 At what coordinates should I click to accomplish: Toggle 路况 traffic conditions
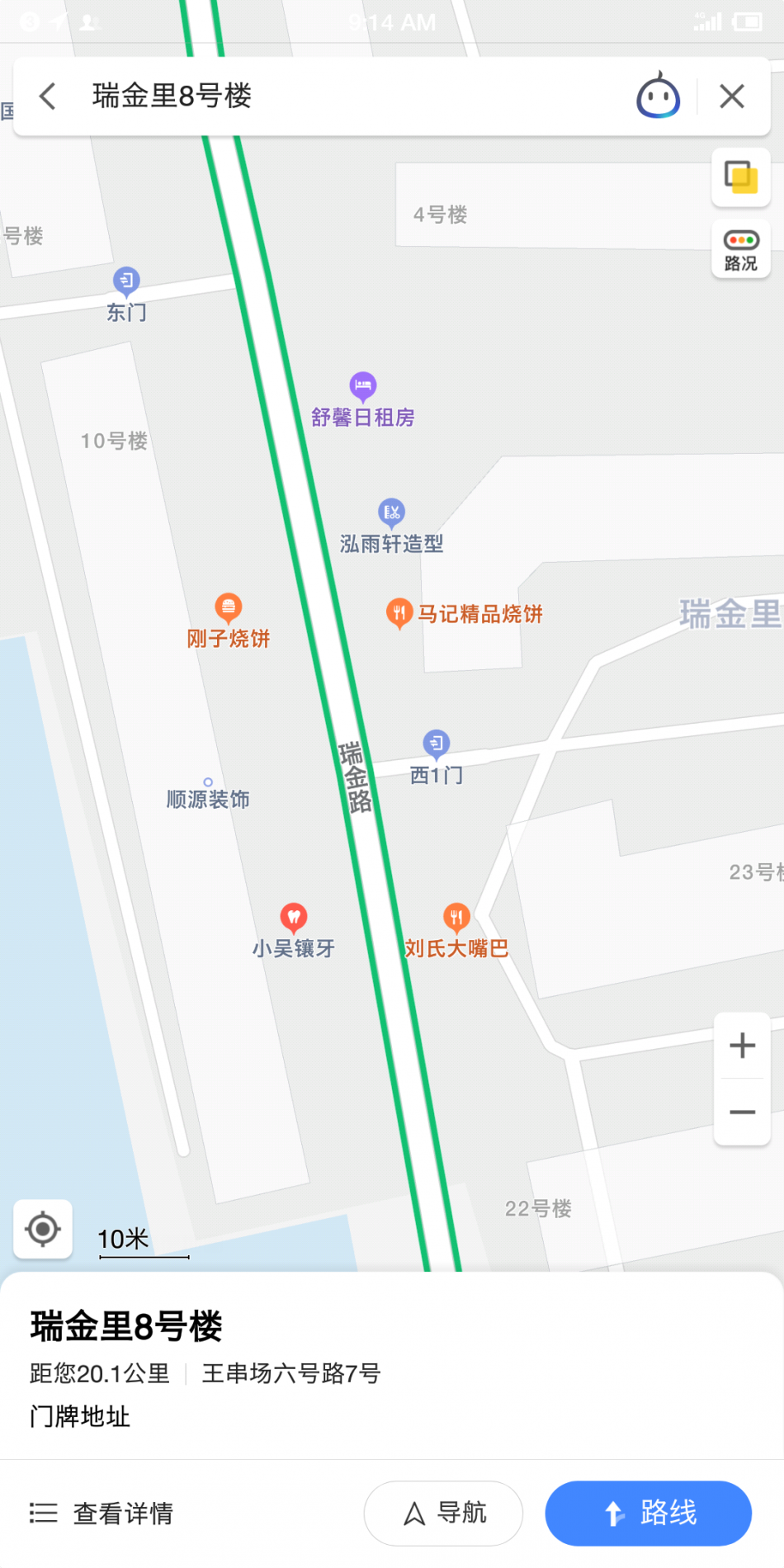coord(741,250)
